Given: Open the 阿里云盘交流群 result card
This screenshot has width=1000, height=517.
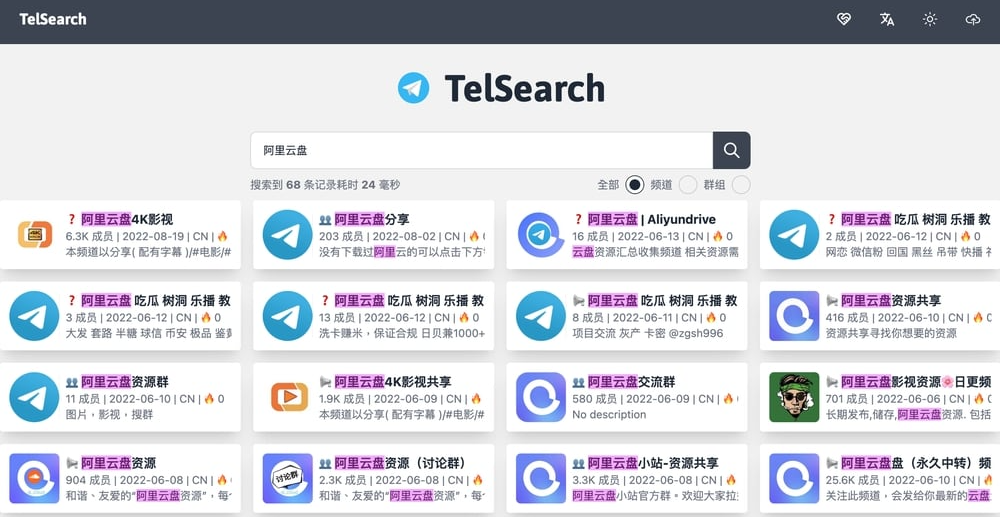Looking at the screenshot, I should 626,397.
